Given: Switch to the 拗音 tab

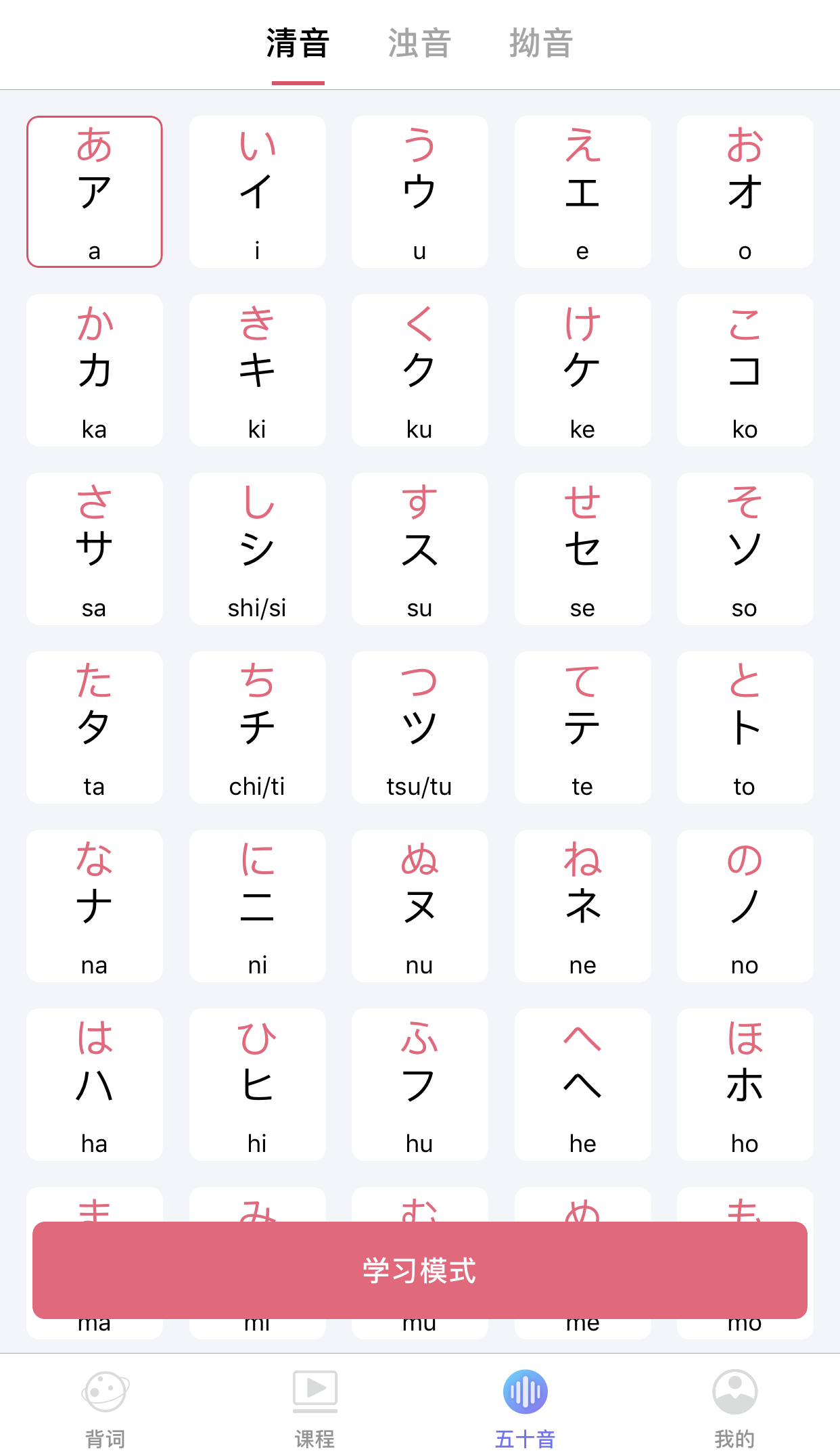Looking at the screenshot, I should coord(541,43).
